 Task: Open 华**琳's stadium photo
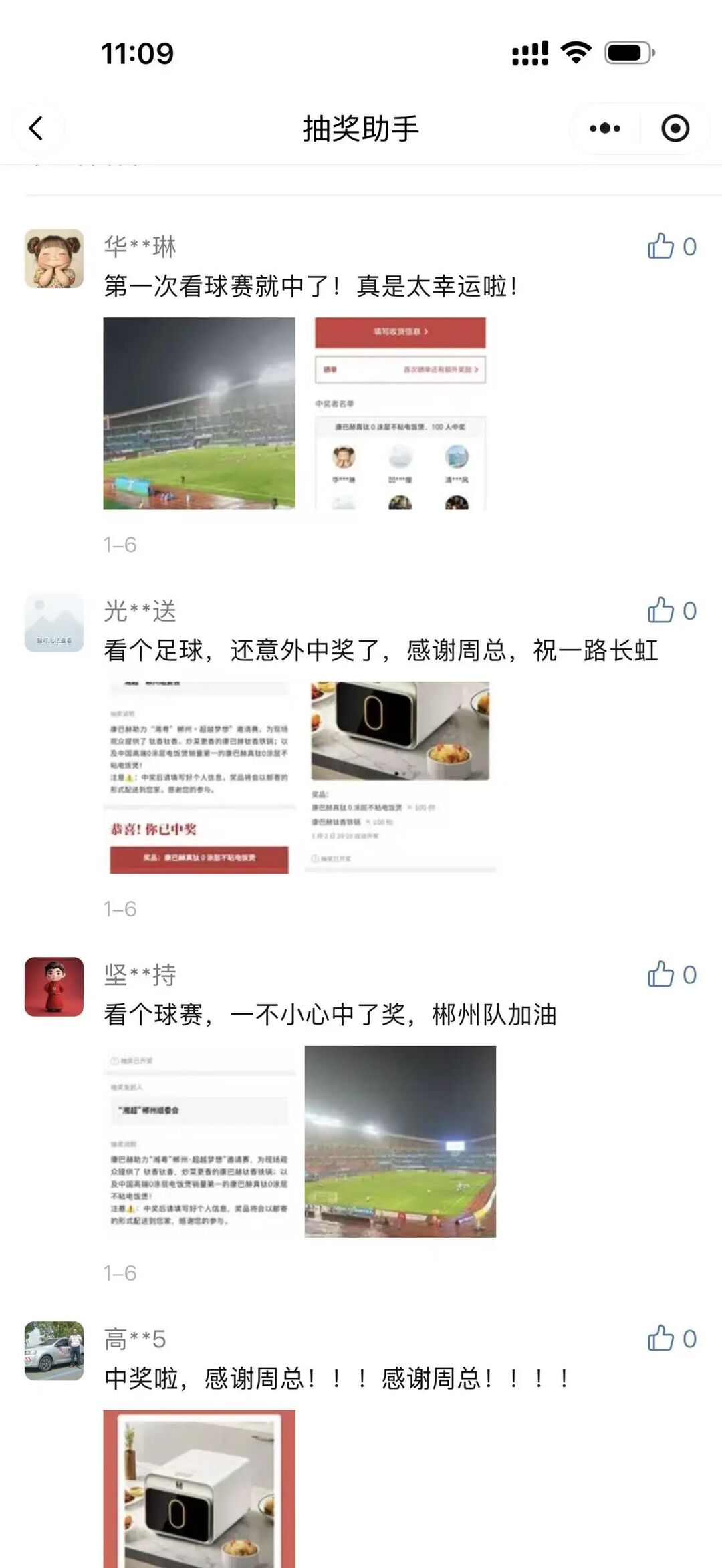(199, 413)
